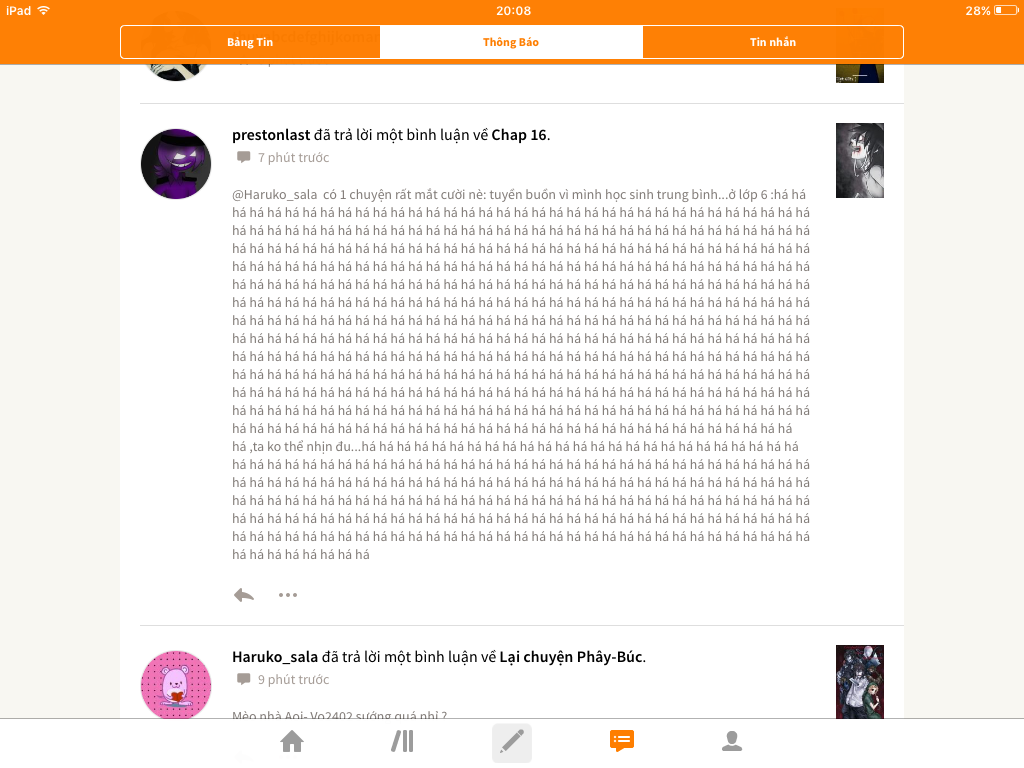Image resolution: width=1024 pixels, height=768 pixels.
Task: Reply to prestonlast's comment
Action: (243, 595)
